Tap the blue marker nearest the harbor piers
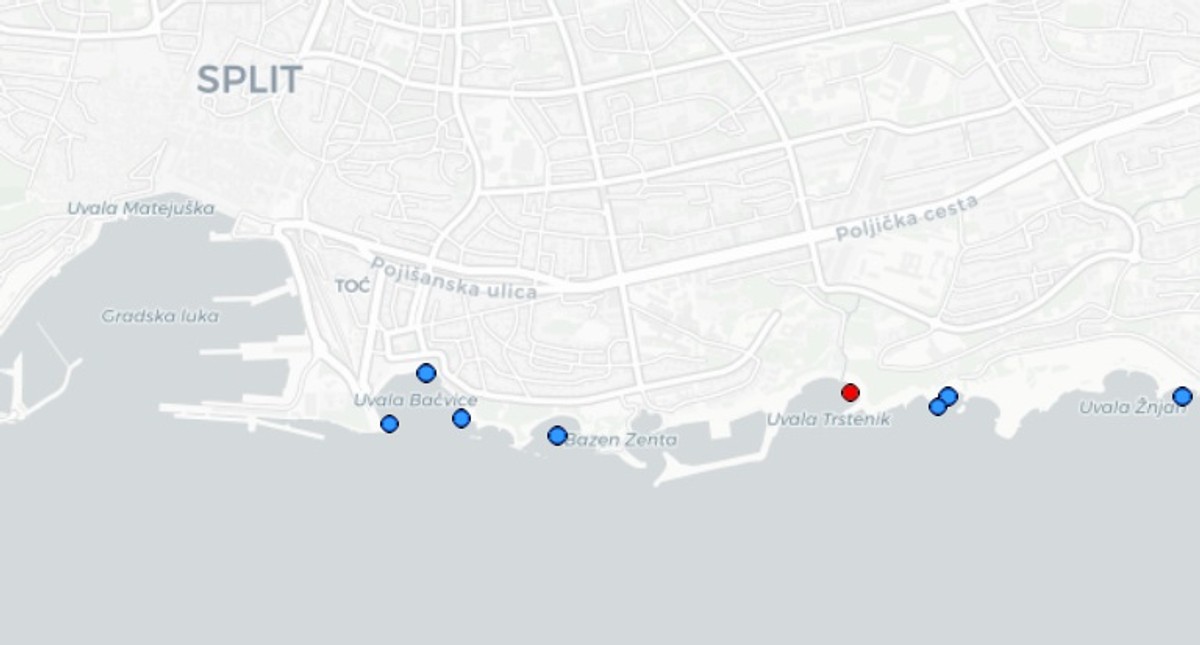1200x645 pixels. click(389, 424)
